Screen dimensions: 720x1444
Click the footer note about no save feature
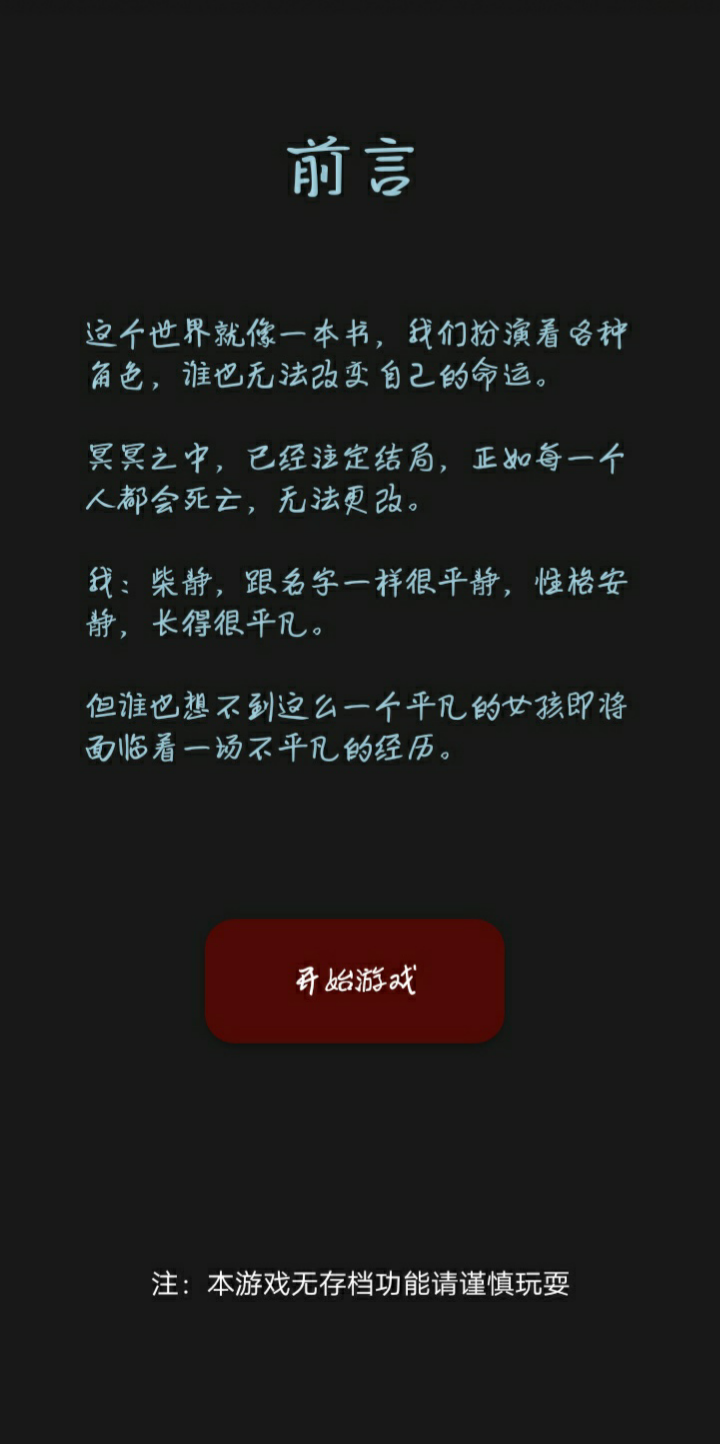(360, 1288)
